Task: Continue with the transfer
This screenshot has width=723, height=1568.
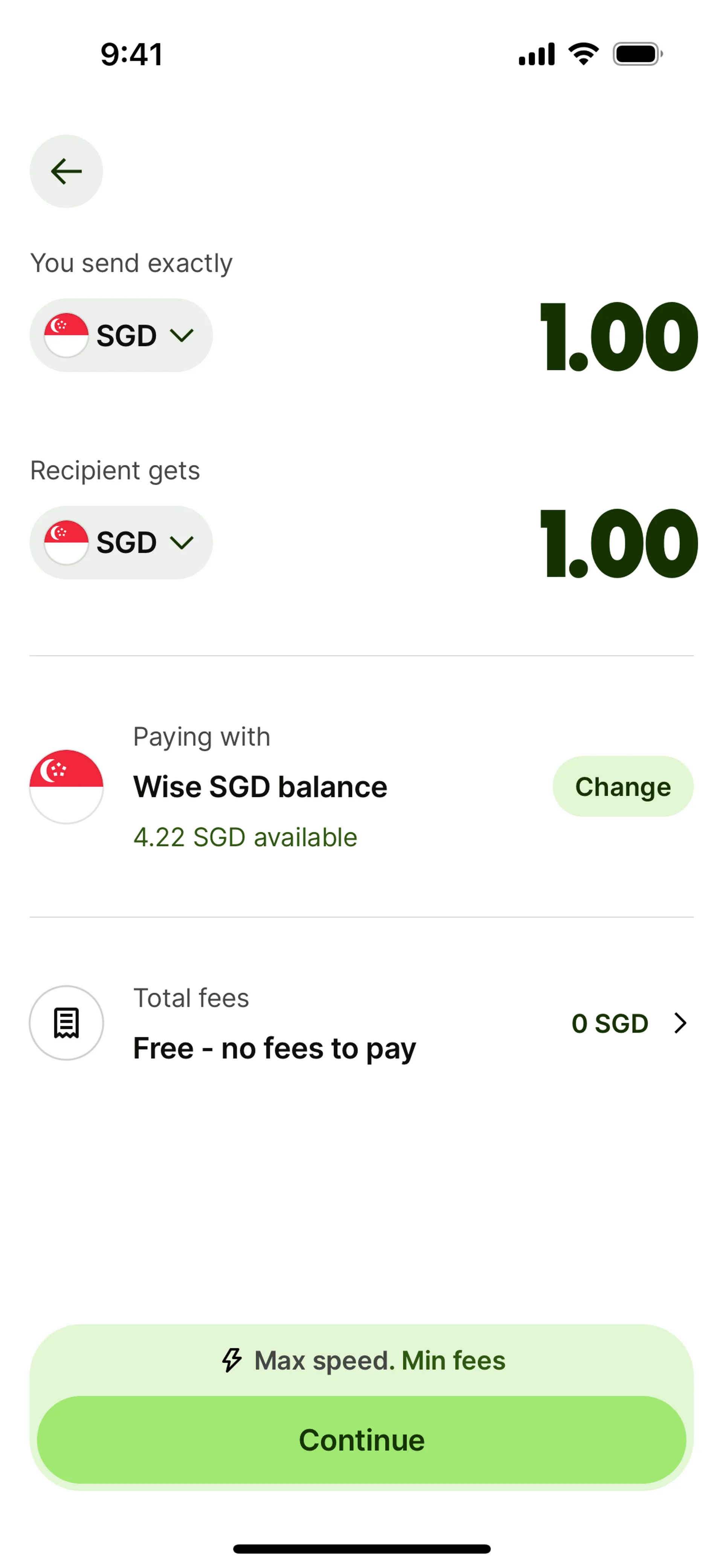Action: pos(361,1440)
